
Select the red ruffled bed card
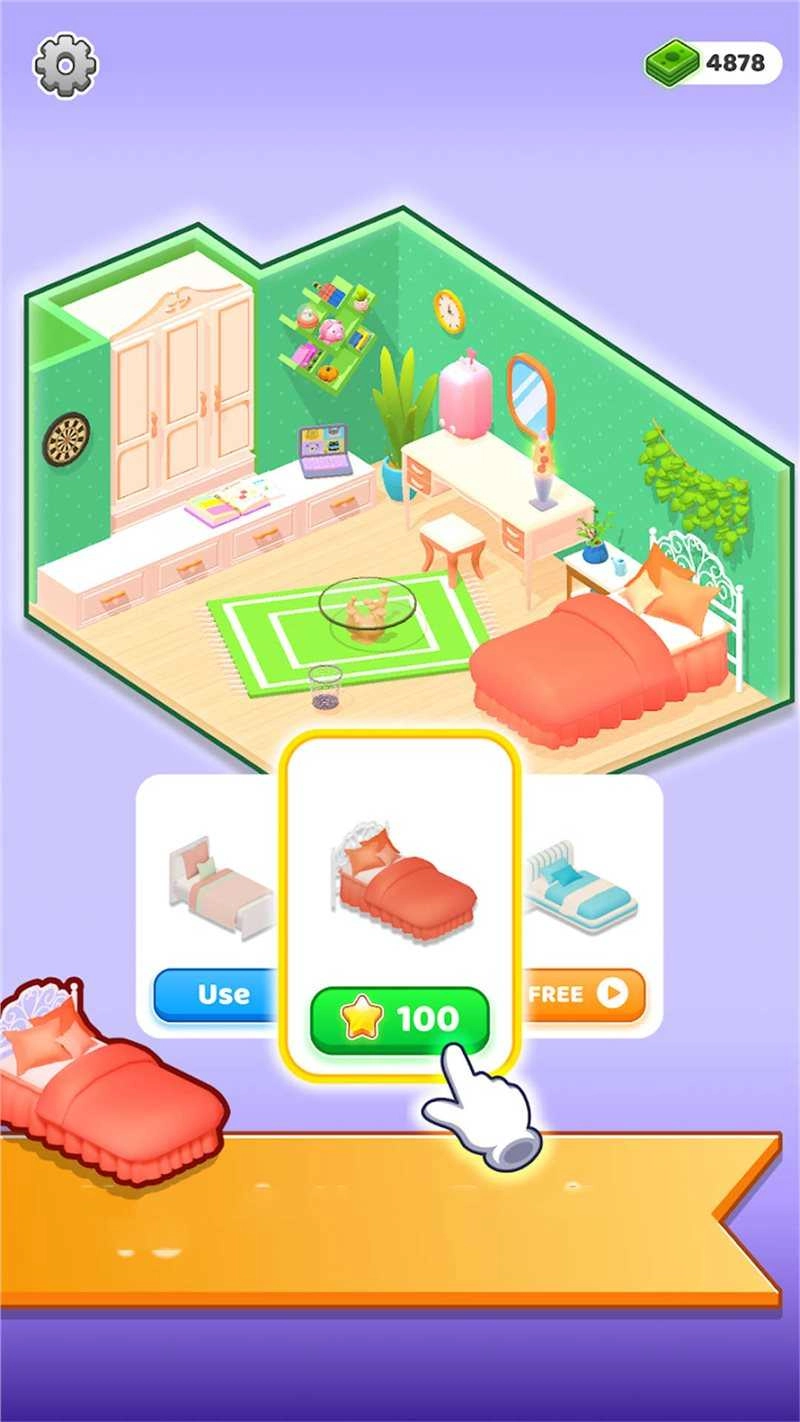[x=400, y=880]
